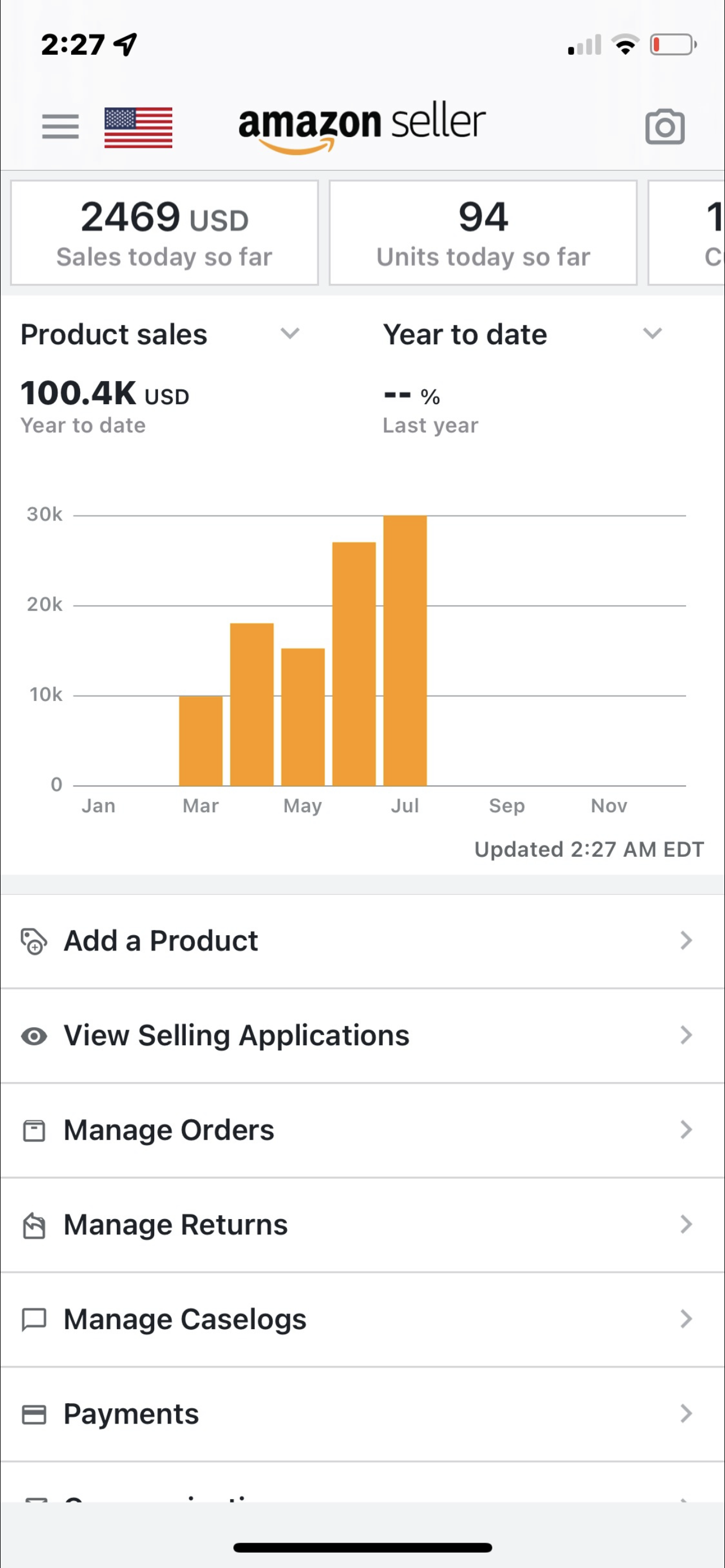Open Manage Caselogs
Screen dimensions: 725x1568
coord(362,1319)
